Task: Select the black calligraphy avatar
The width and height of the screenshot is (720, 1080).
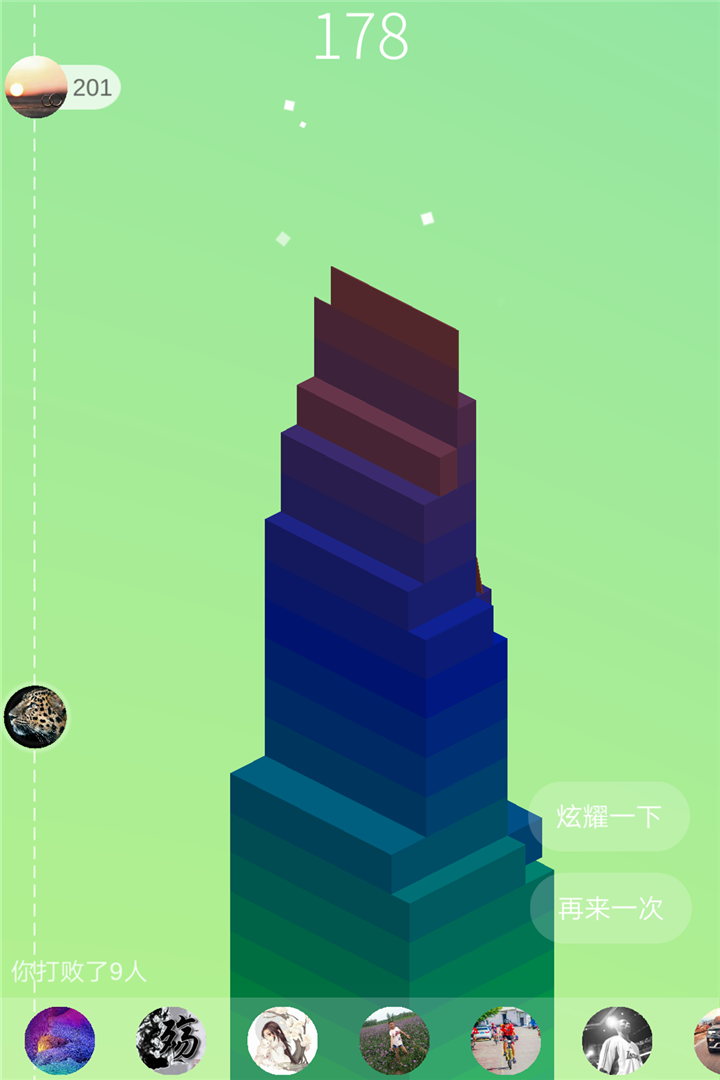Action: click(x=171, y=1041)
